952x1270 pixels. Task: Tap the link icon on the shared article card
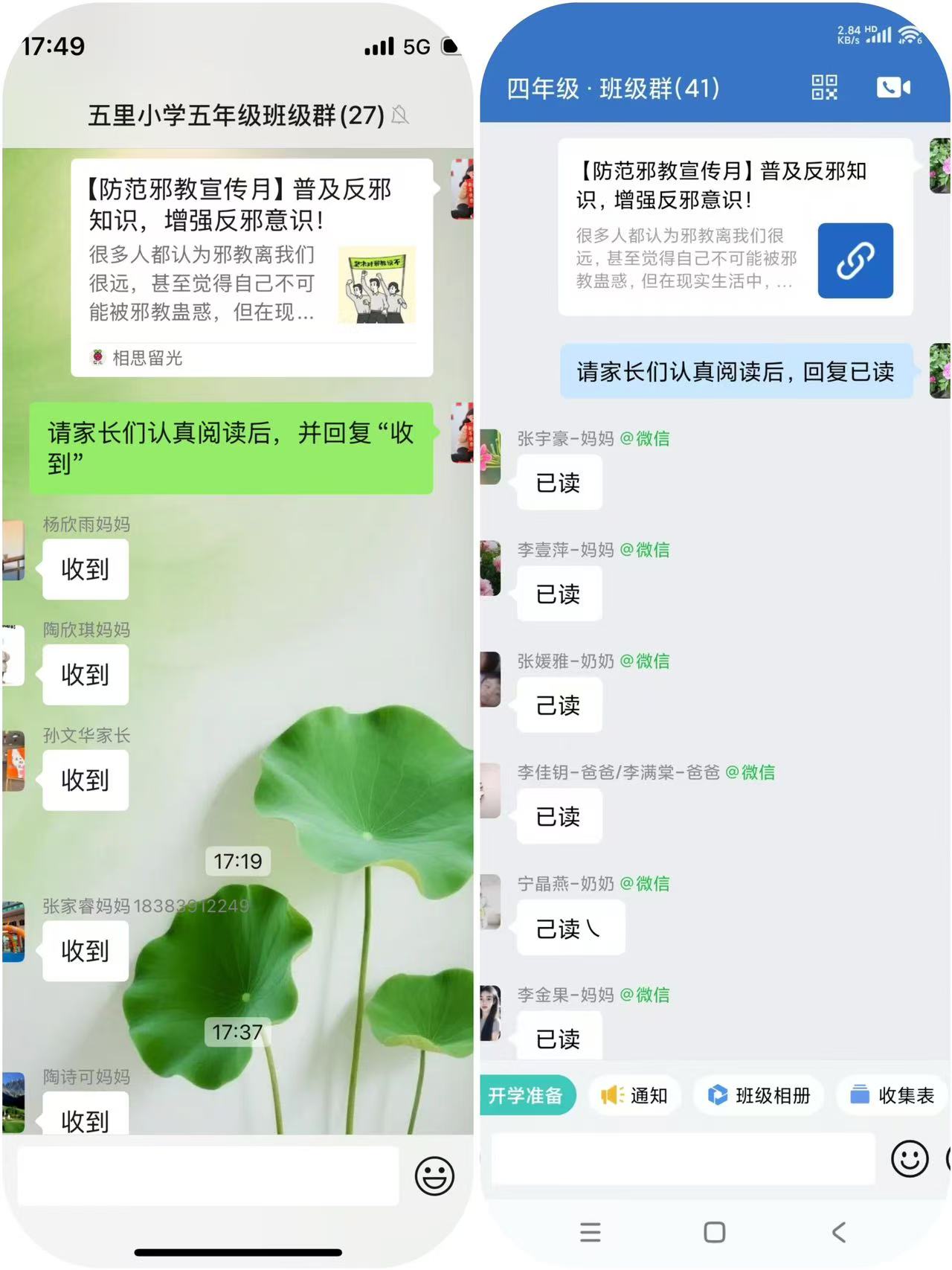(x=855, y=260)
